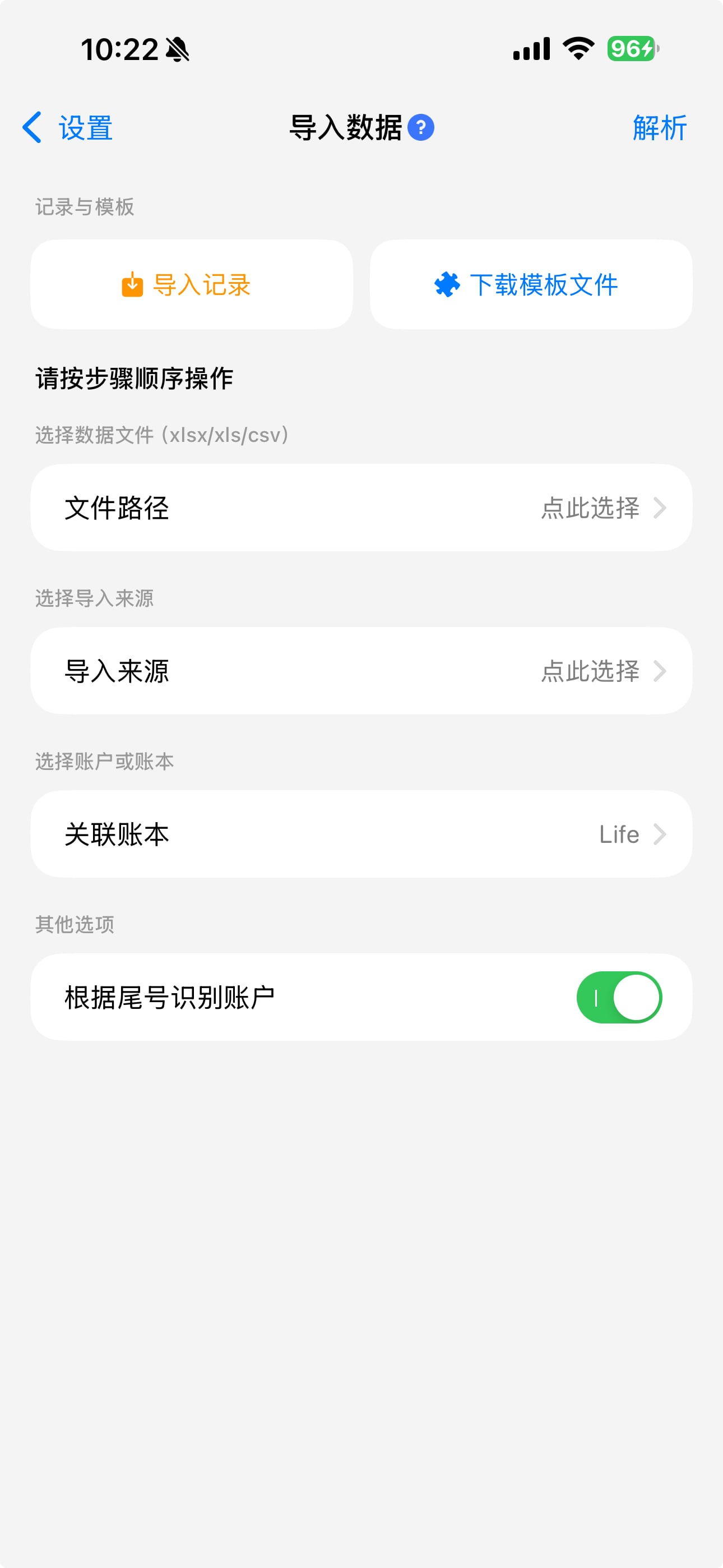This screenshot has width=723, height=1568.
Task: Tap the cellular signal bars icon
Action: 532,51
